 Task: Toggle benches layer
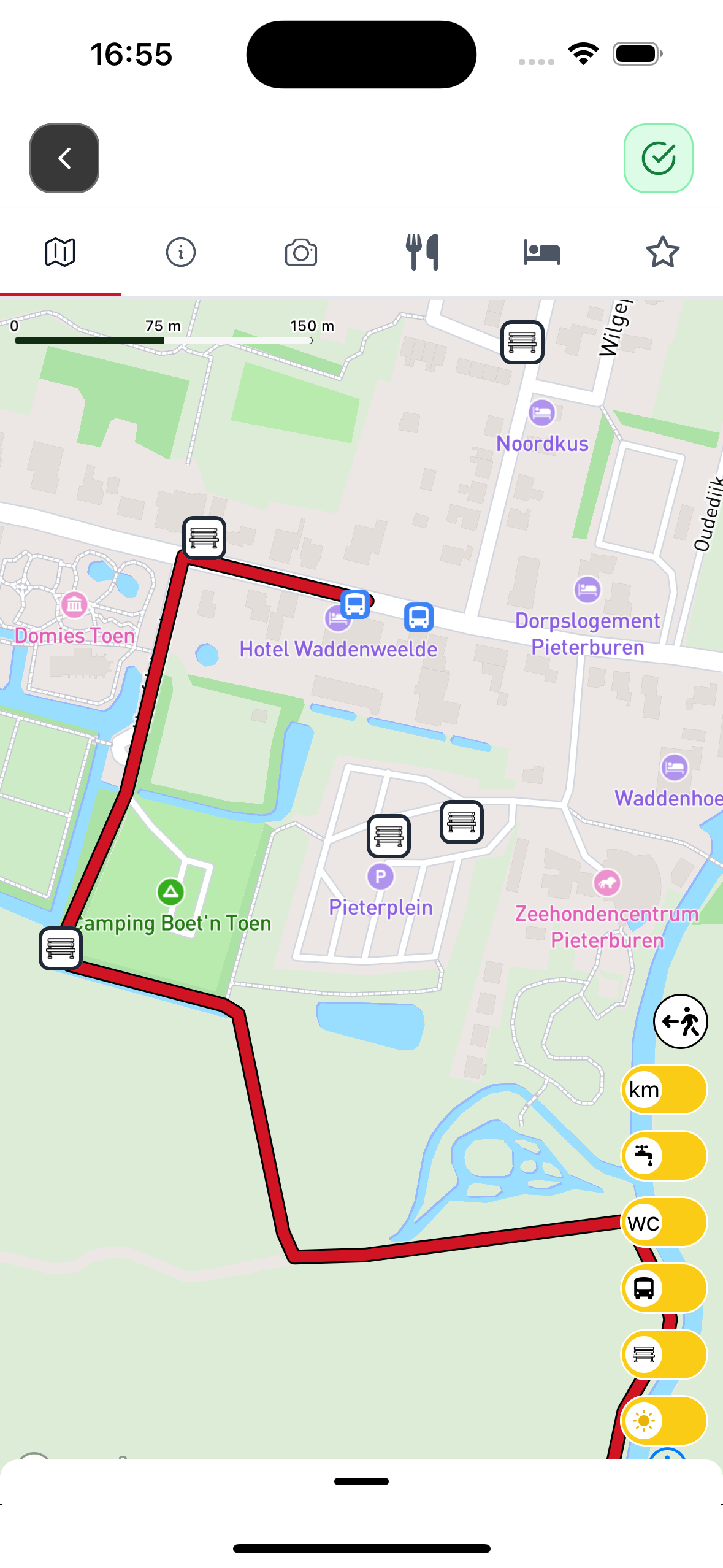point(664,1355)
